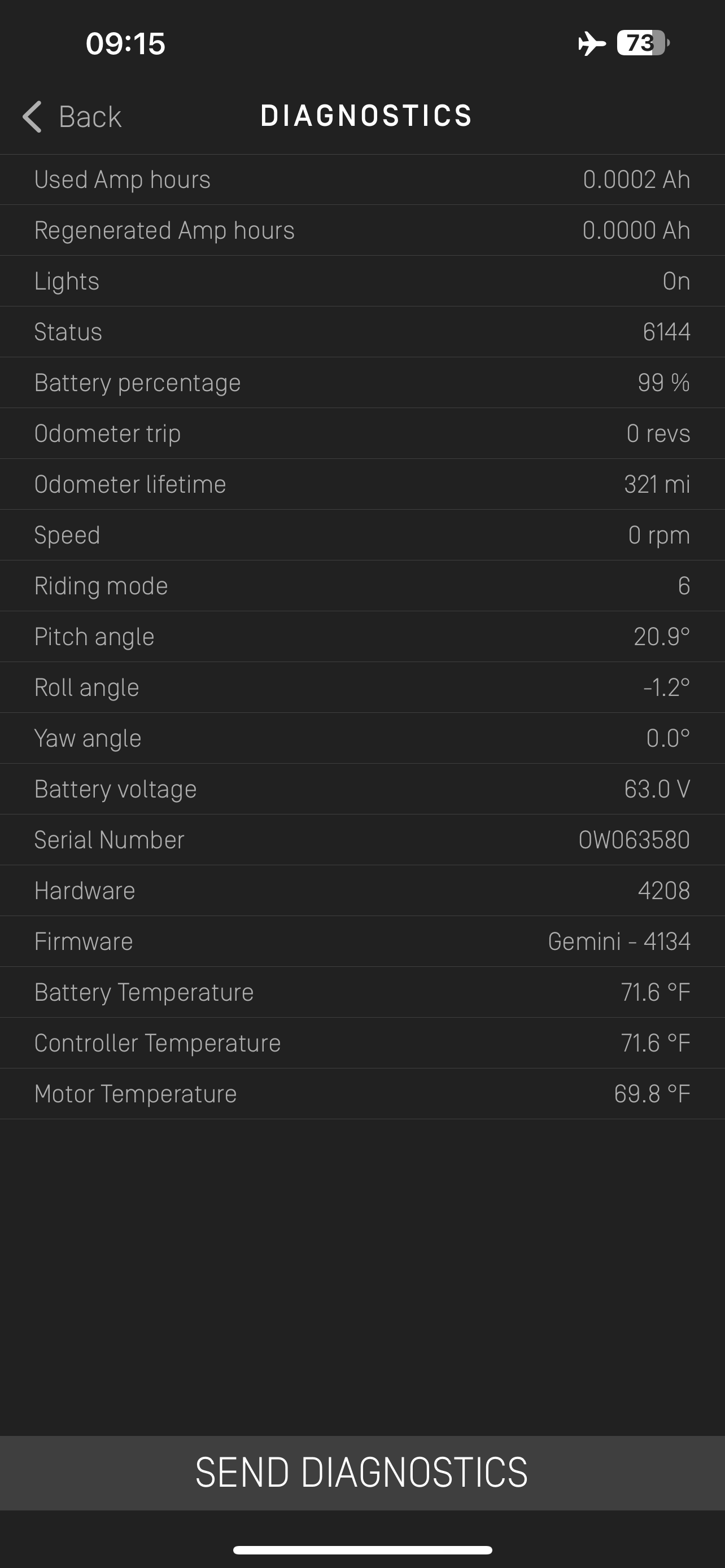Select the Odometer trip row

[x=362, y=433]
